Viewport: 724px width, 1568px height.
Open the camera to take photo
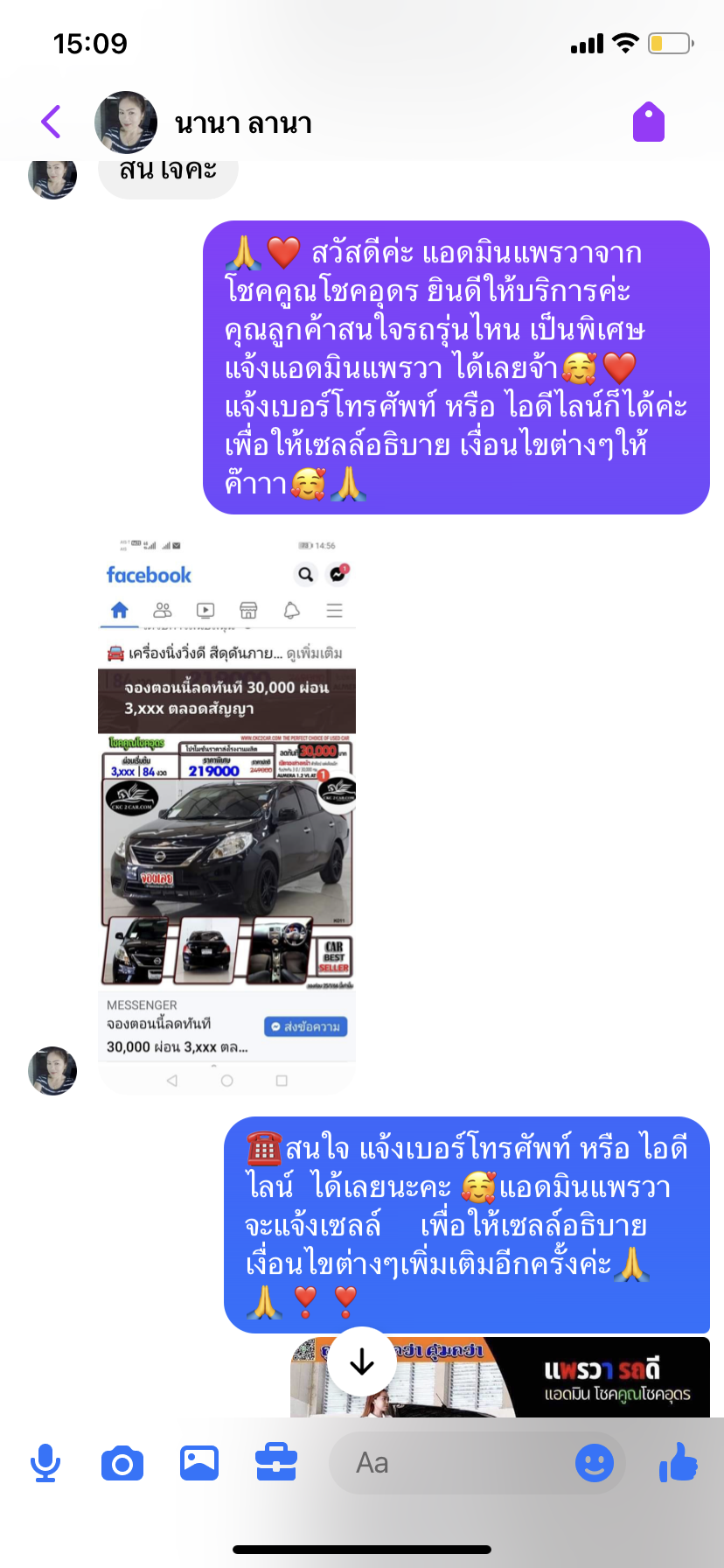tap(122, 1463)
